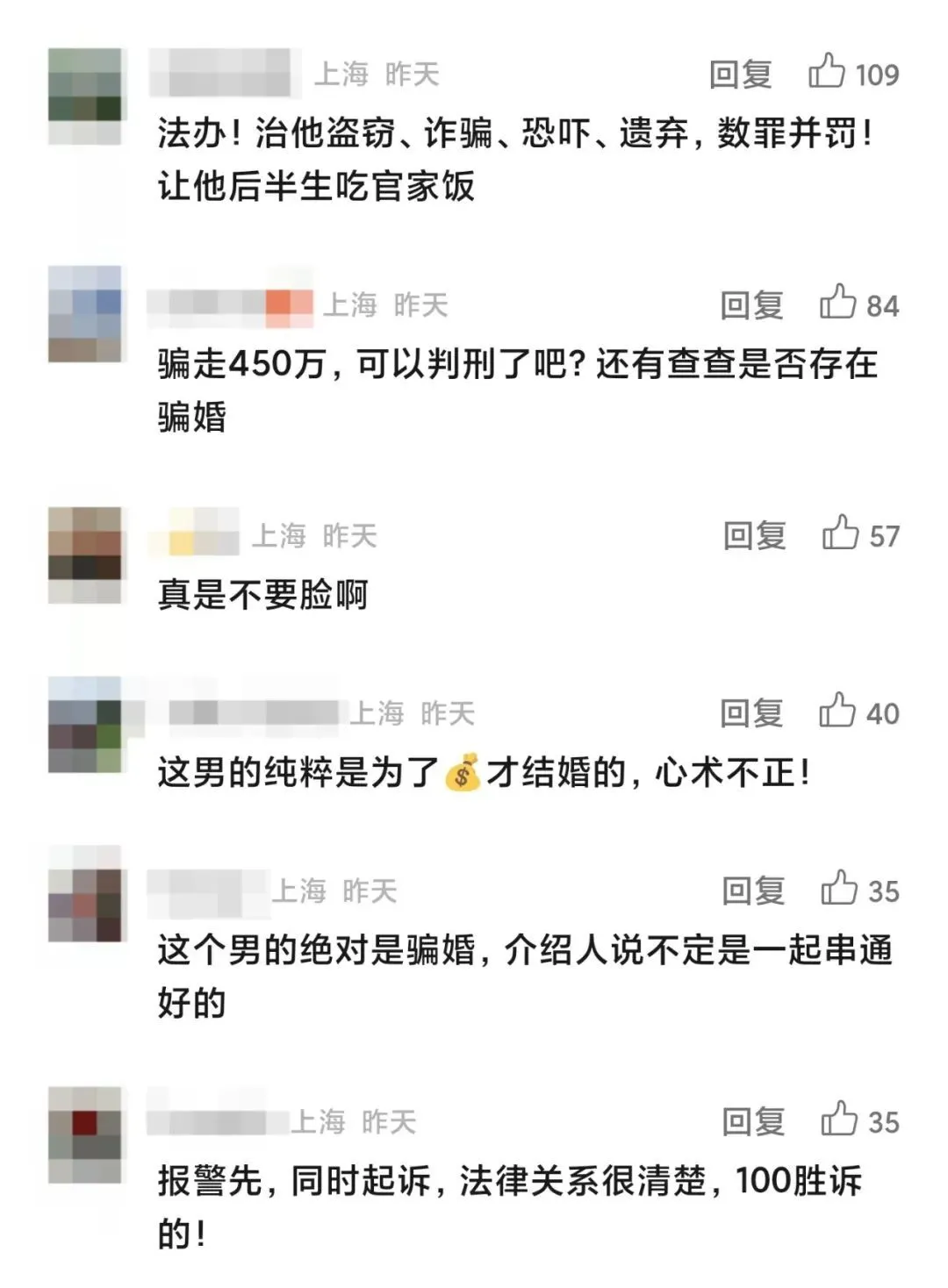Open the avatar beside 真是不要脸啊

84,555
